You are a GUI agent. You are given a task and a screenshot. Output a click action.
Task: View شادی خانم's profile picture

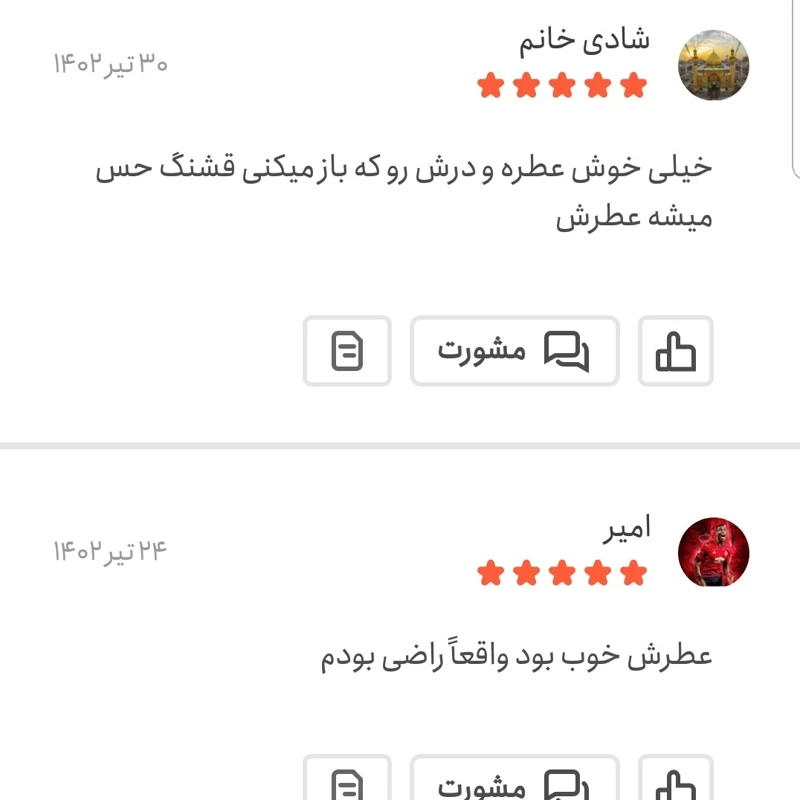[714, 65]
